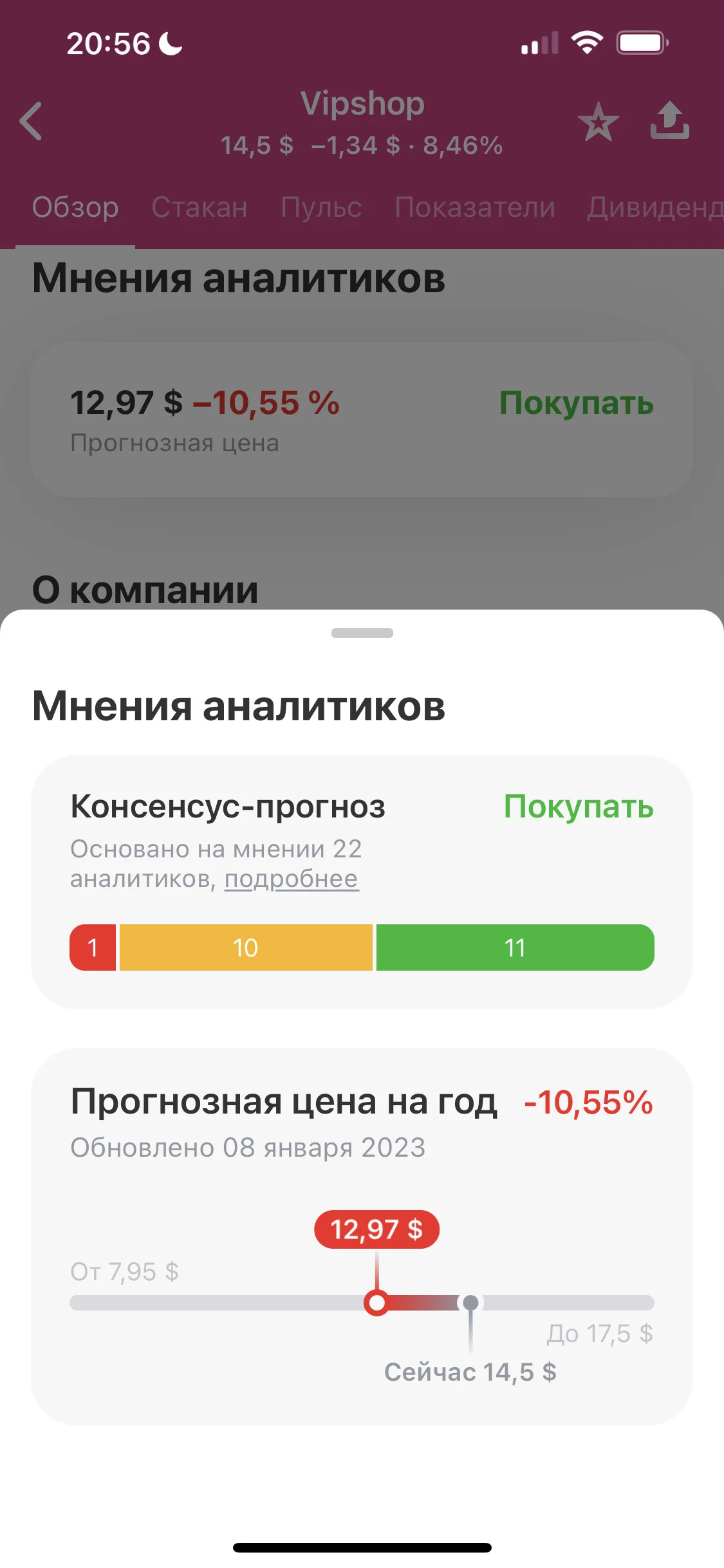The image size is (724, 1568).
Task: Switch to the Стакан tab
Action: click(200, 208)
